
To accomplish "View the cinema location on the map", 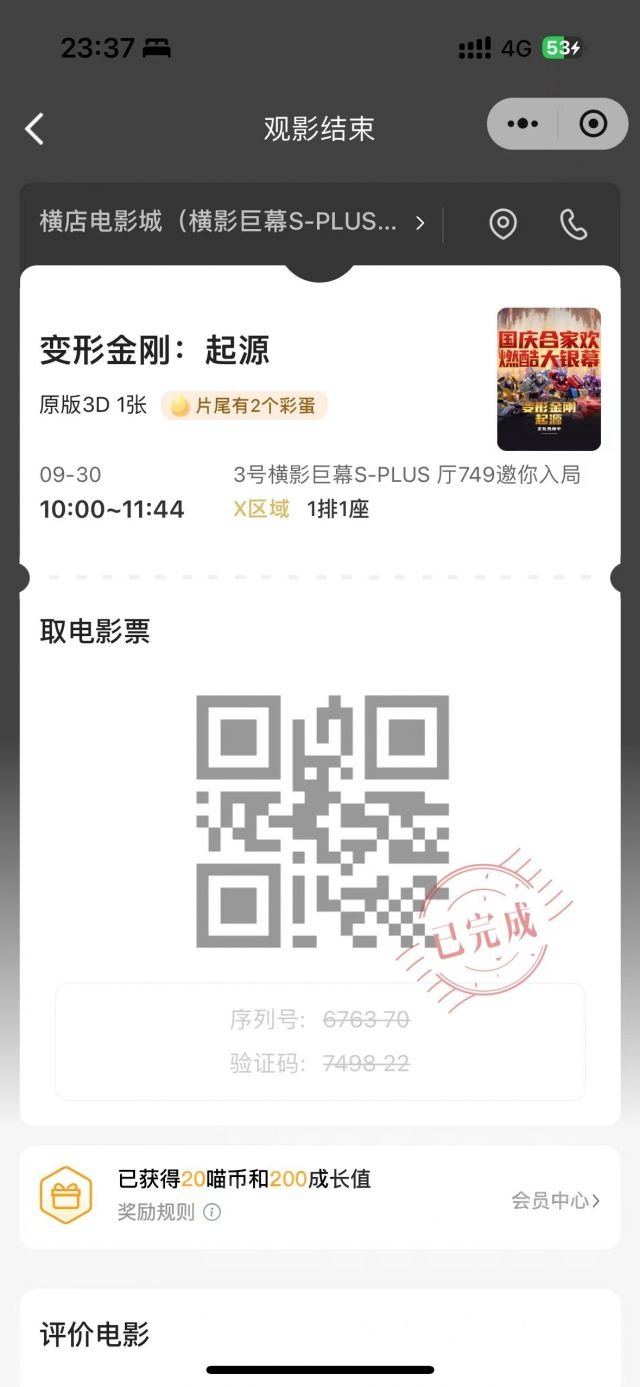I will [x=502, y=224].
